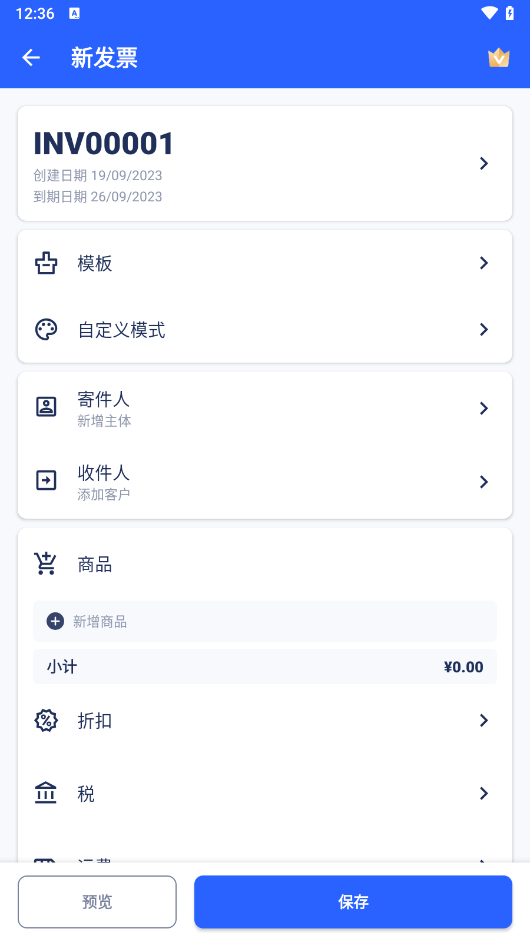Select the 寄件人 sender row

pos(265,409)
